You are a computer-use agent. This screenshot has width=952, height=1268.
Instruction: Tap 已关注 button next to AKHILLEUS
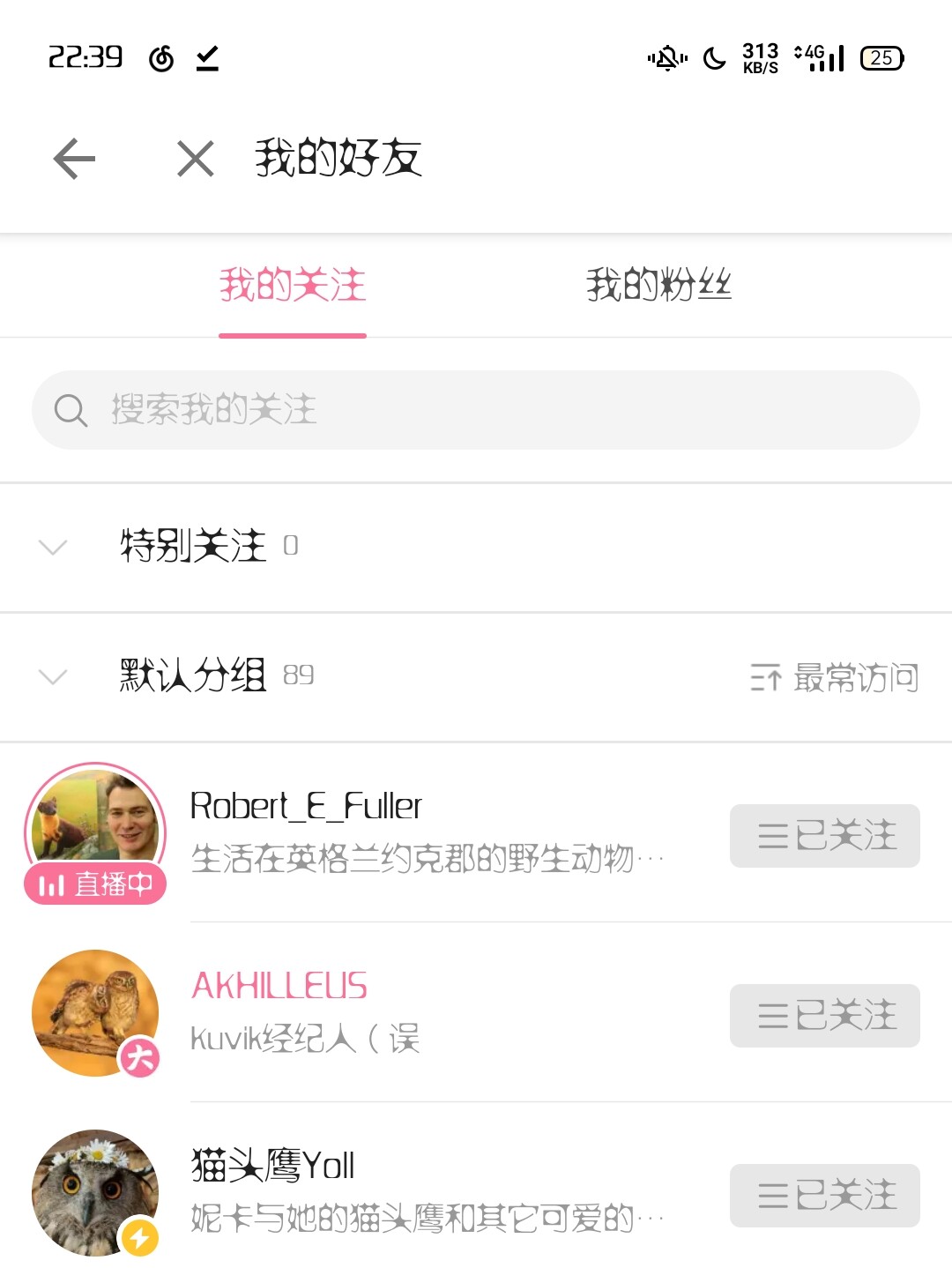coord(824,1016)
